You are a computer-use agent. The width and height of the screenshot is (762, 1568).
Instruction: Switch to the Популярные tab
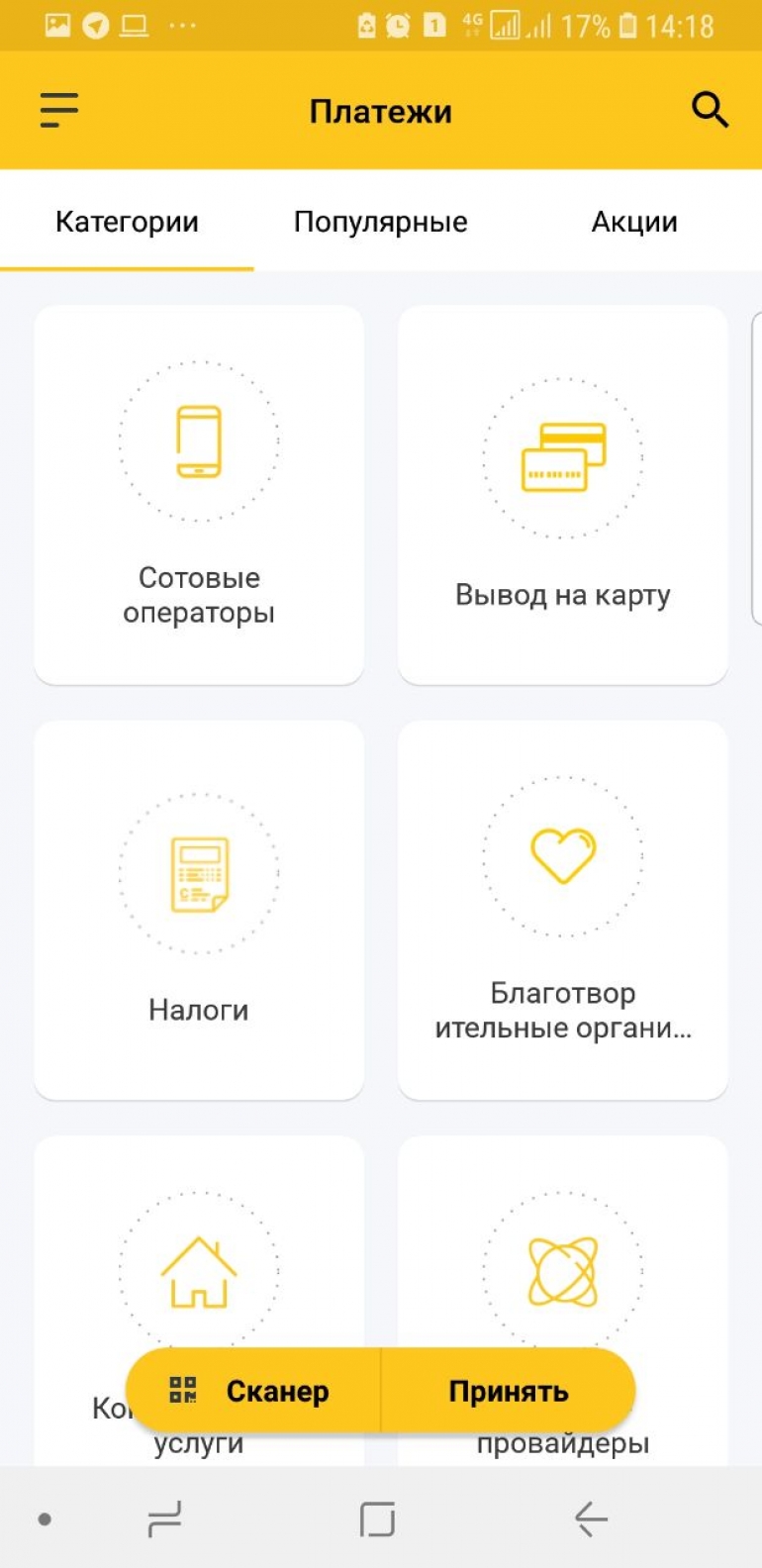[380, 222]
